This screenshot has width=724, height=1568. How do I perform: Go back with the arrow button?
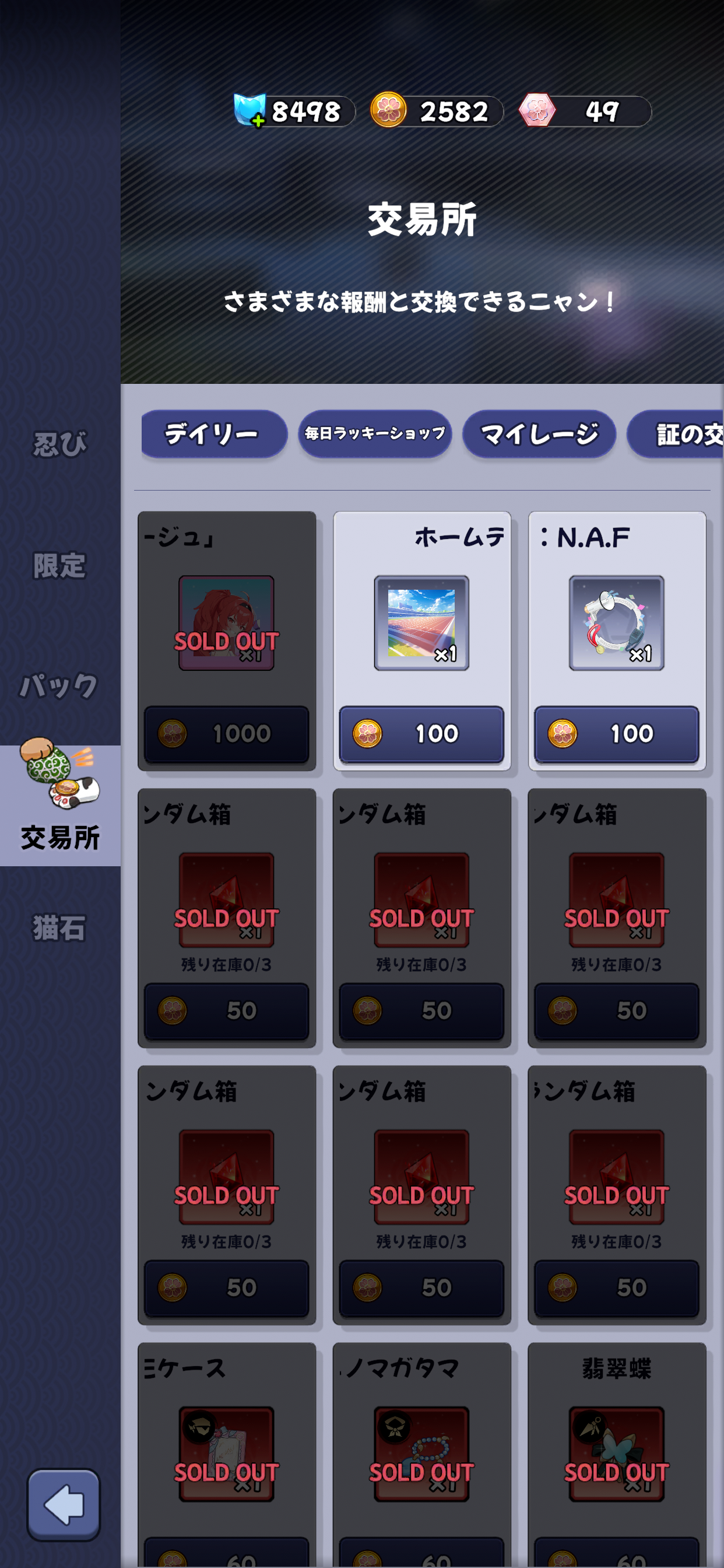[x=64, y=1504]
